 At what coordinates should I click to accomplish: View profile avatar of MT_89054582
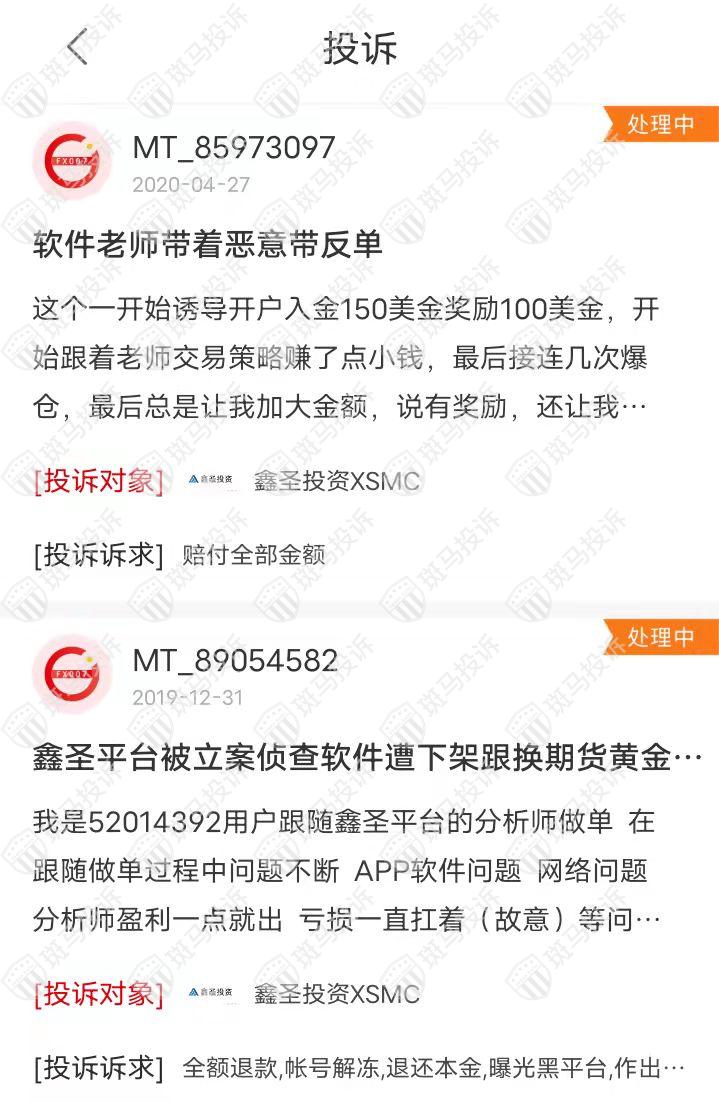click(x=72, y=673)
